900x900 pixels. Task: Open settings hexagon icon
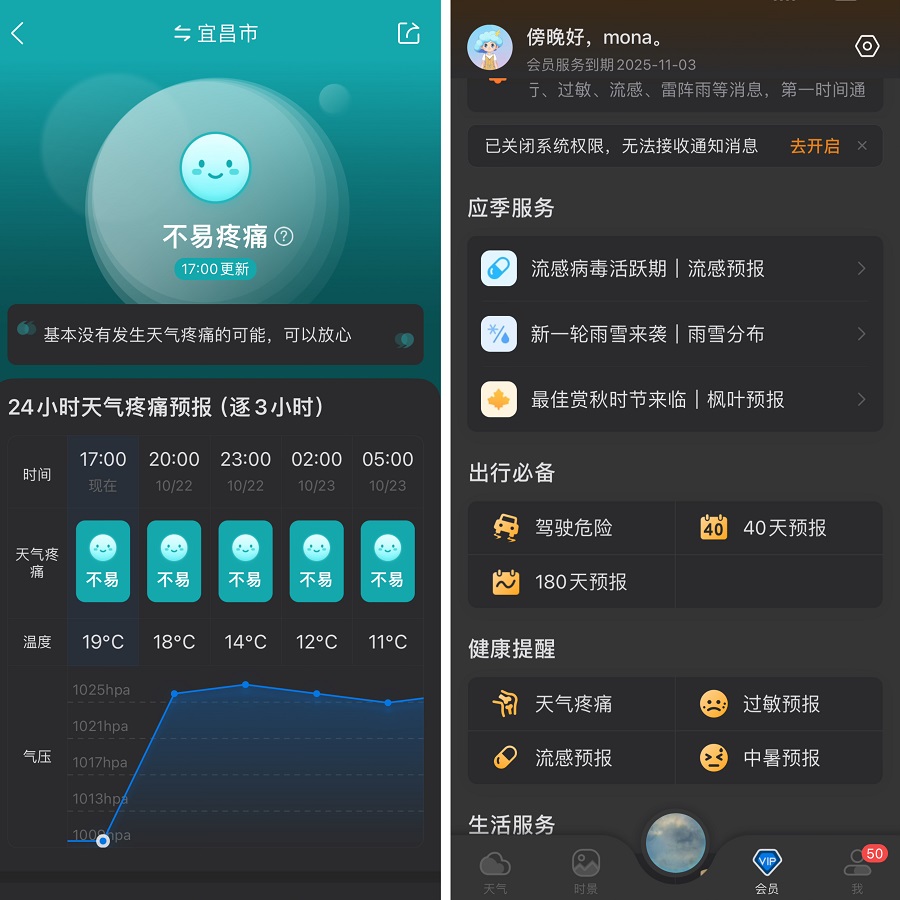tap(866, 46)
